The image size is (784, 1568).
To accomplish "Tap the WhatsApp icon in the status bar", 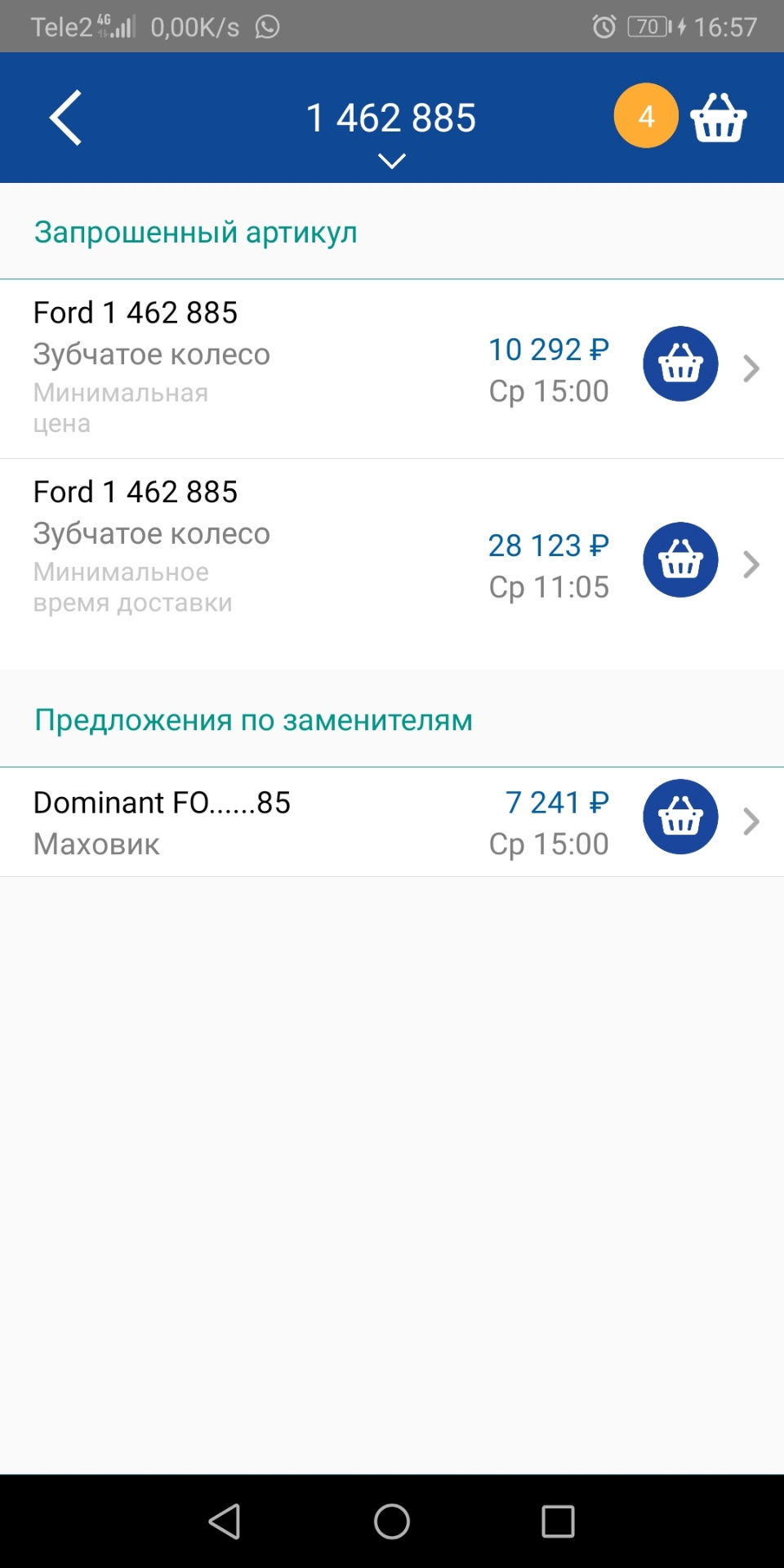I will point(266,27).
